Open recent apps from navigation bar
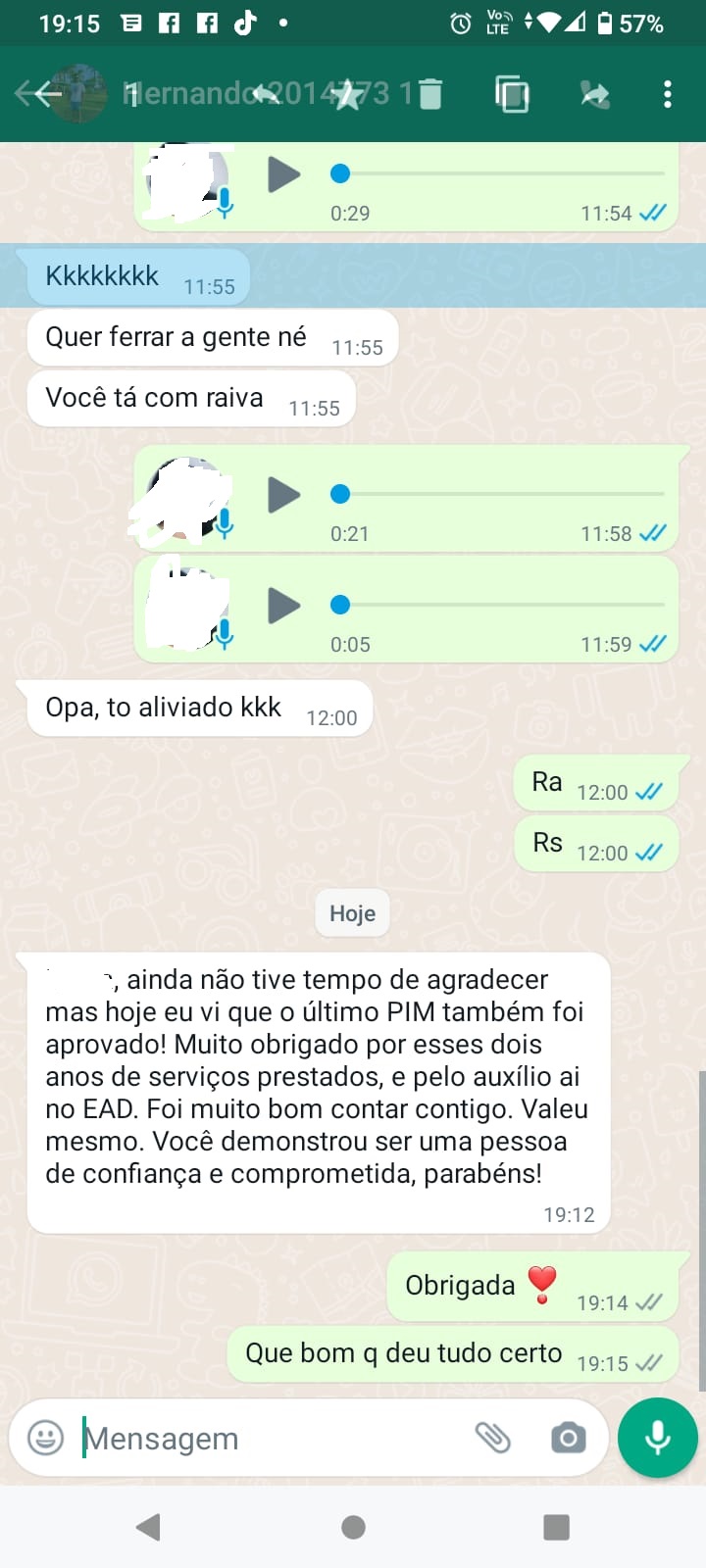The width and height of the screenshot is (706, 1568). (x=556, y=1527)
